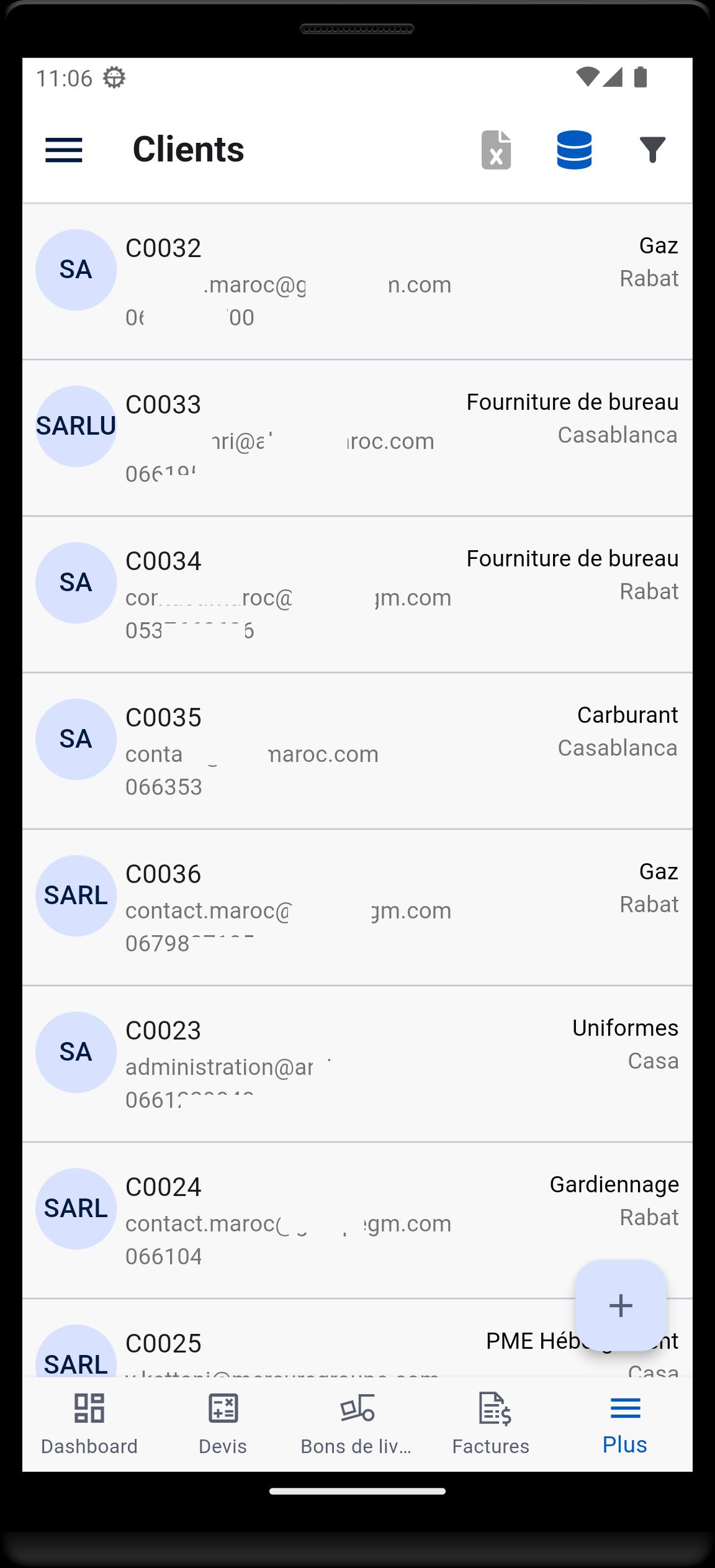Open the hamburger drawer menu
The height and width of the screenshot is (1568, 715).
click(64, 150)
